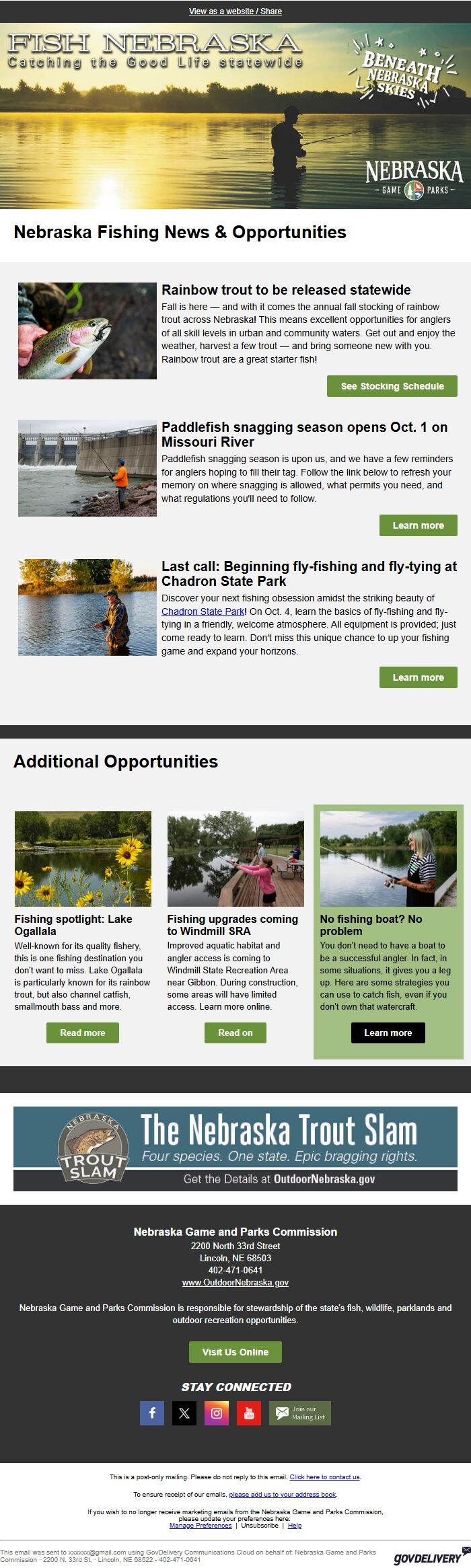The height and width of the screenshot is (1568, 471).
Task: Open the Nebraska Trout Slam banner
Action: [235, 1148]
